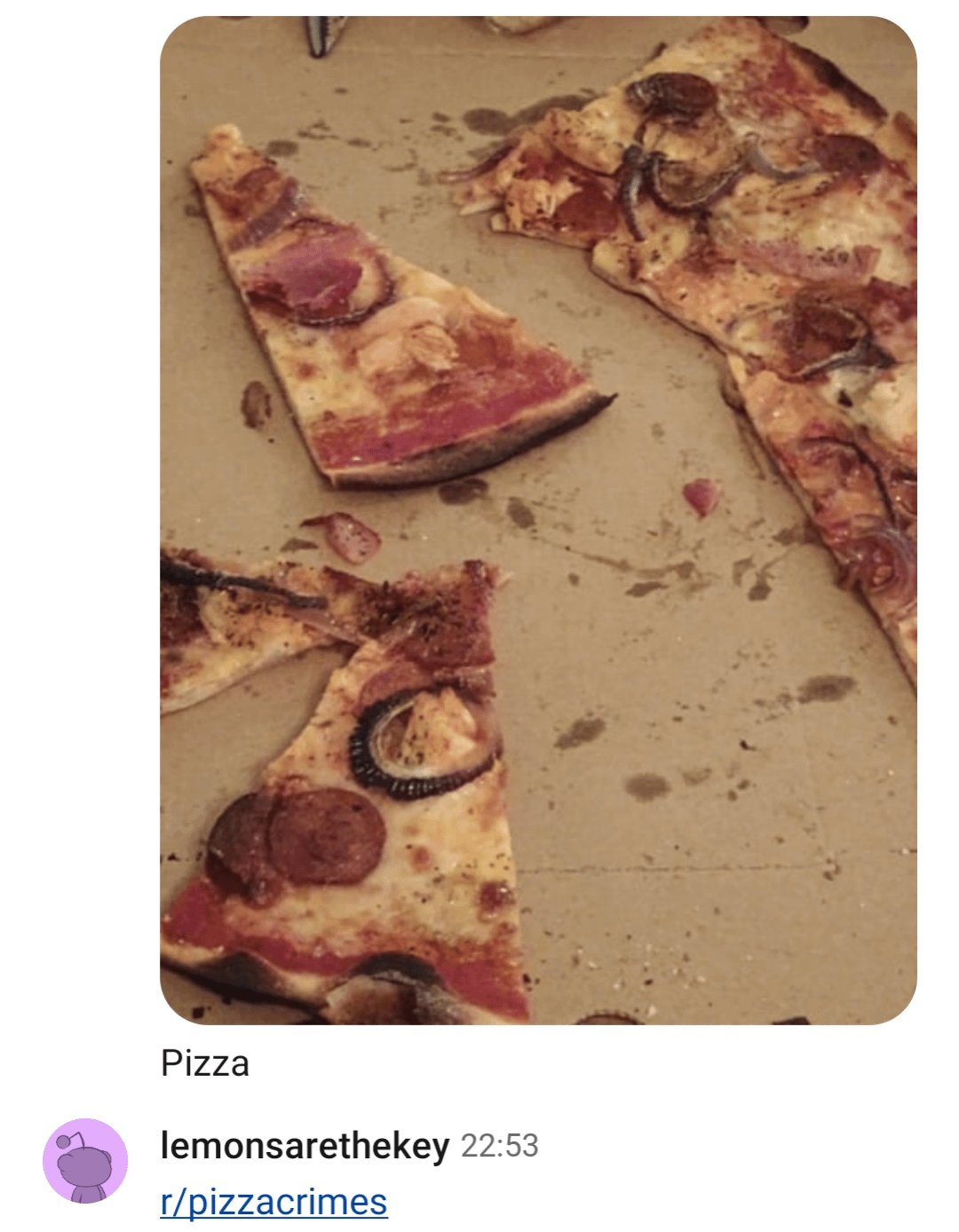Image resolution: width=959 pixels, height=1232 pixels.
Task: View lemonsarethekey's profile avatar
Action: tap(85, 1161)
